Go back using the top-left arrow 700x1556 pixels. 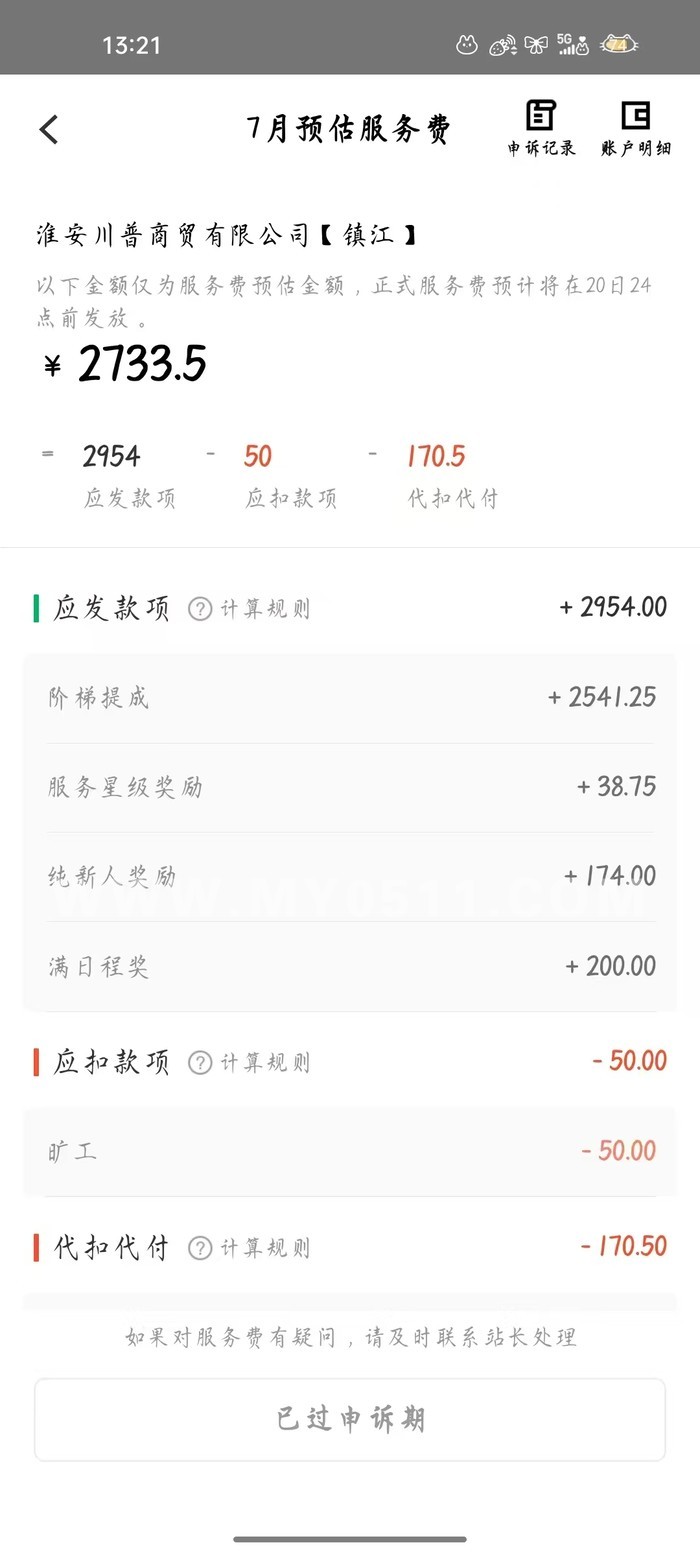[x=49, y=129]
